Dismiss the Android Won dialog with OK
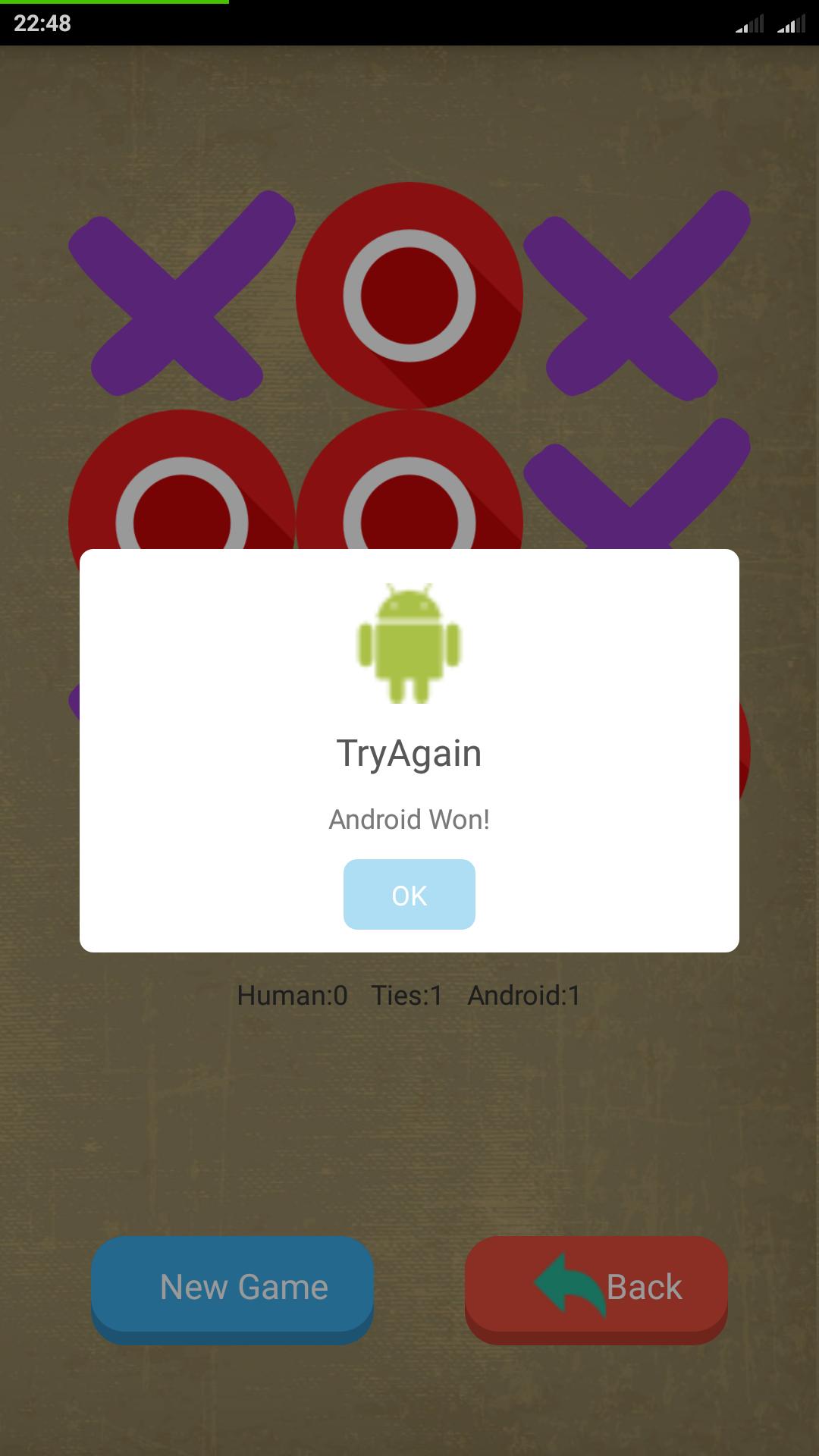819x1456 pixels. (x=409, y=894)
